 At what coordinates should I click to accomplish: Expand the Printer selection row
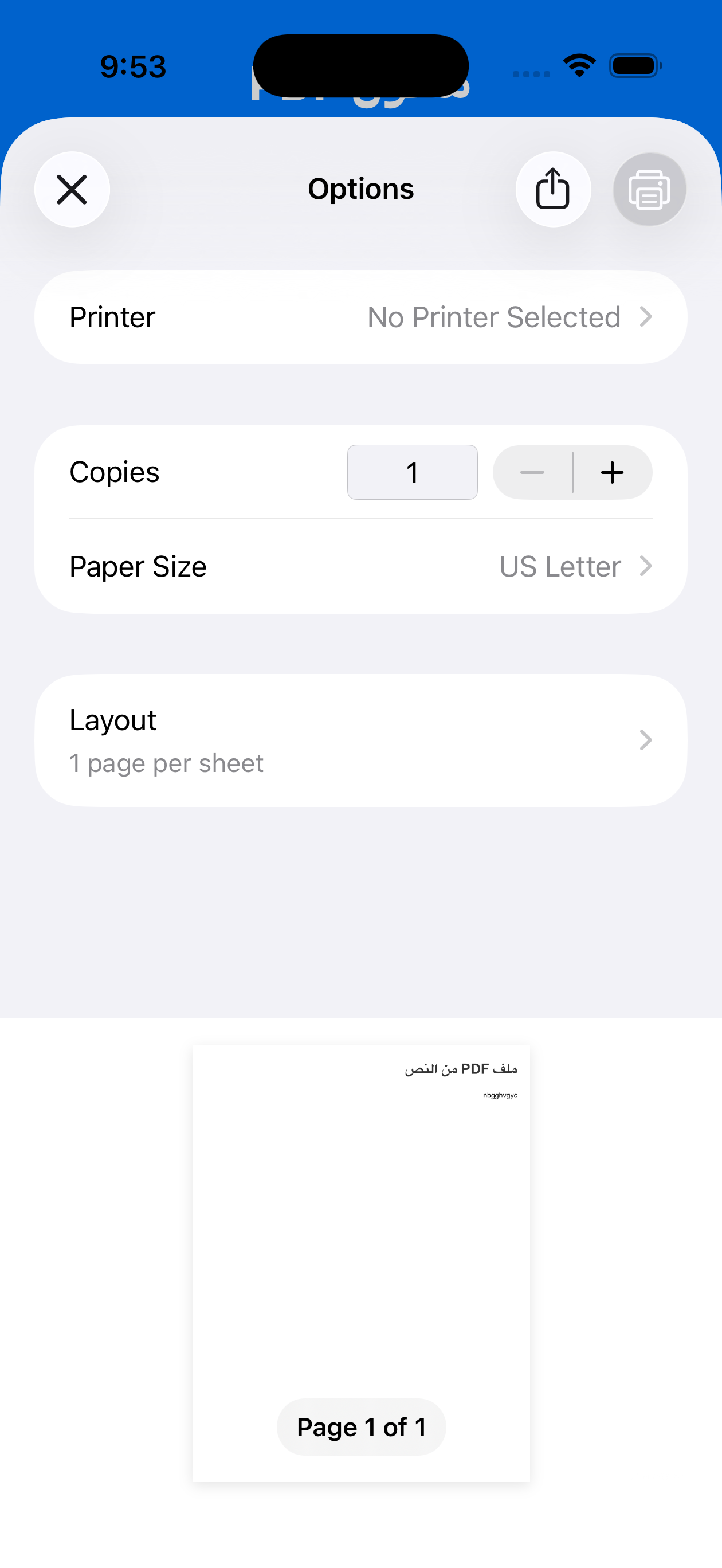361,316
